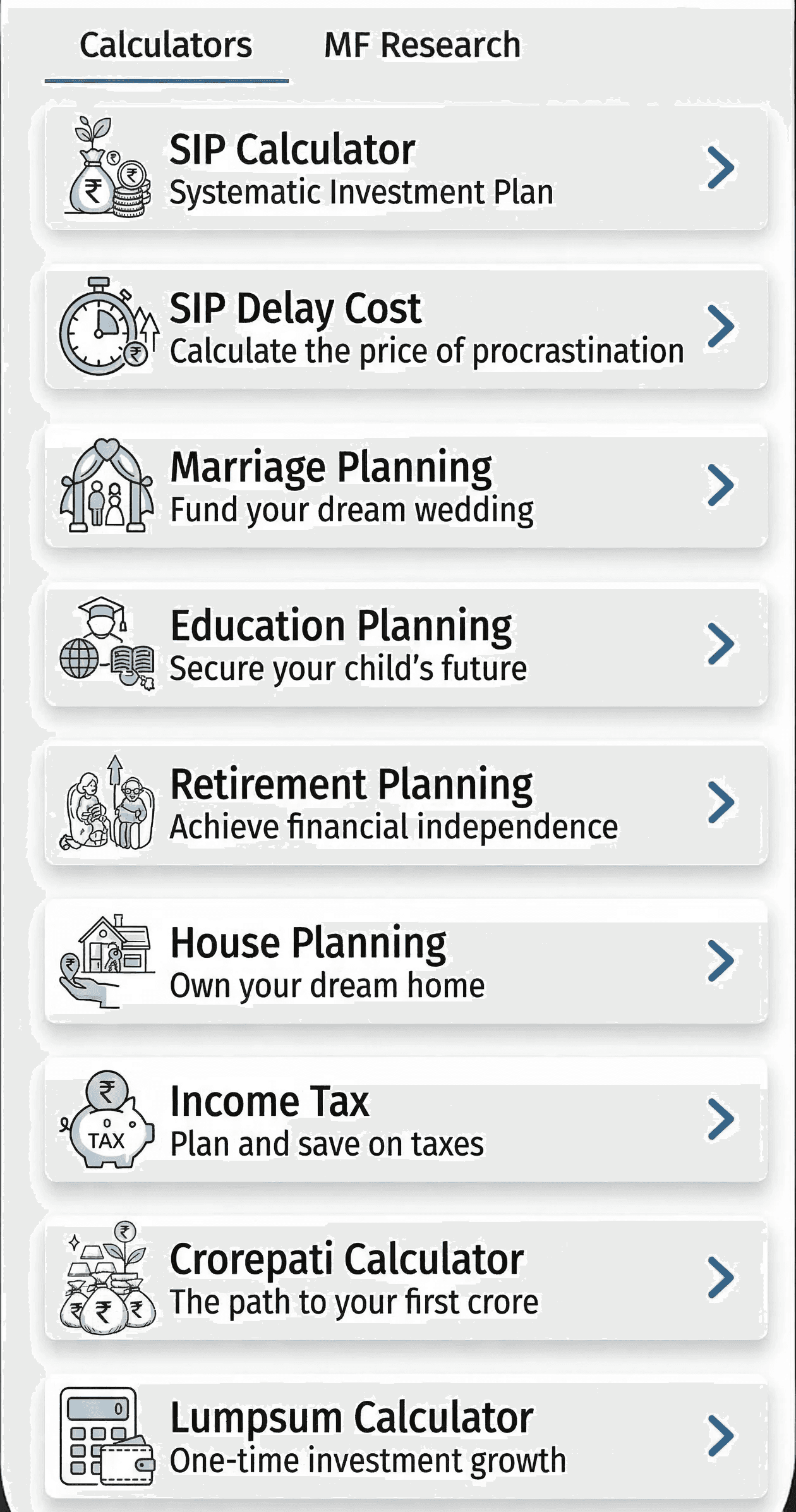The width and height of the screenshot is (796, 1512).
Task: Open the Lumpsum Calculator
Action: tap(406, 1437)
